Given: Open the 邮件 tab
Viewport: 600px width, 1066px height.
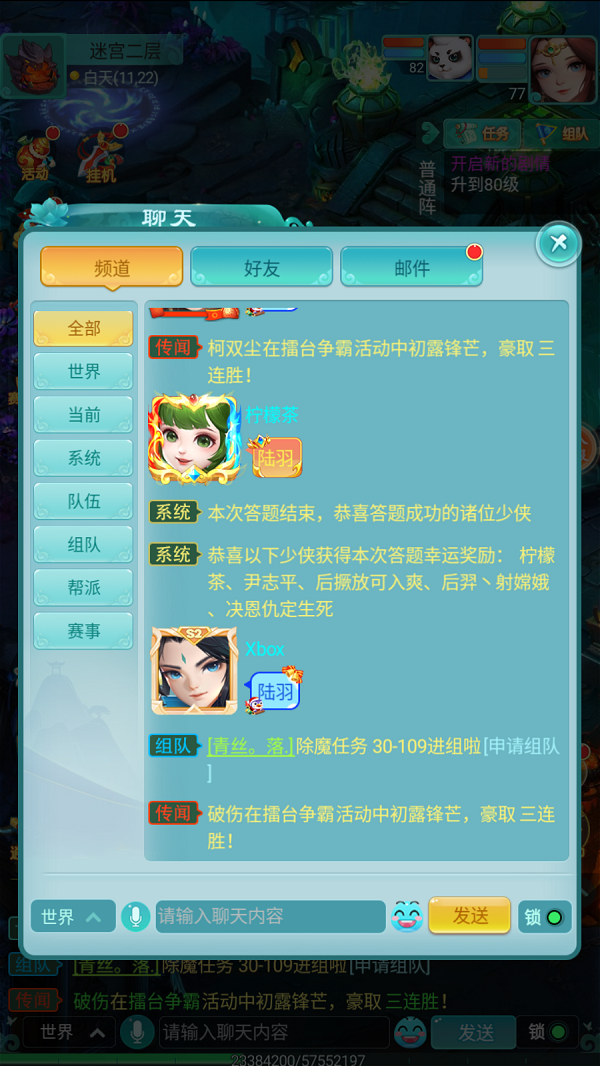Looking at the screenshot, I should [x=411, y=267].
